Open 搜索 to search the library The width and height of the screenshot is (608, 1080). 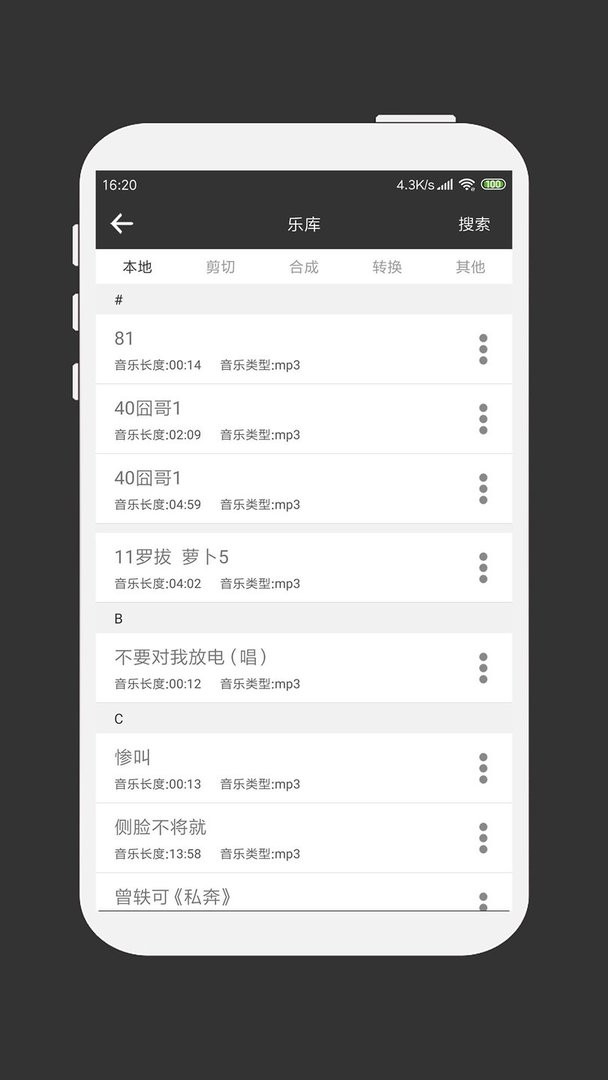pos(474,224)
